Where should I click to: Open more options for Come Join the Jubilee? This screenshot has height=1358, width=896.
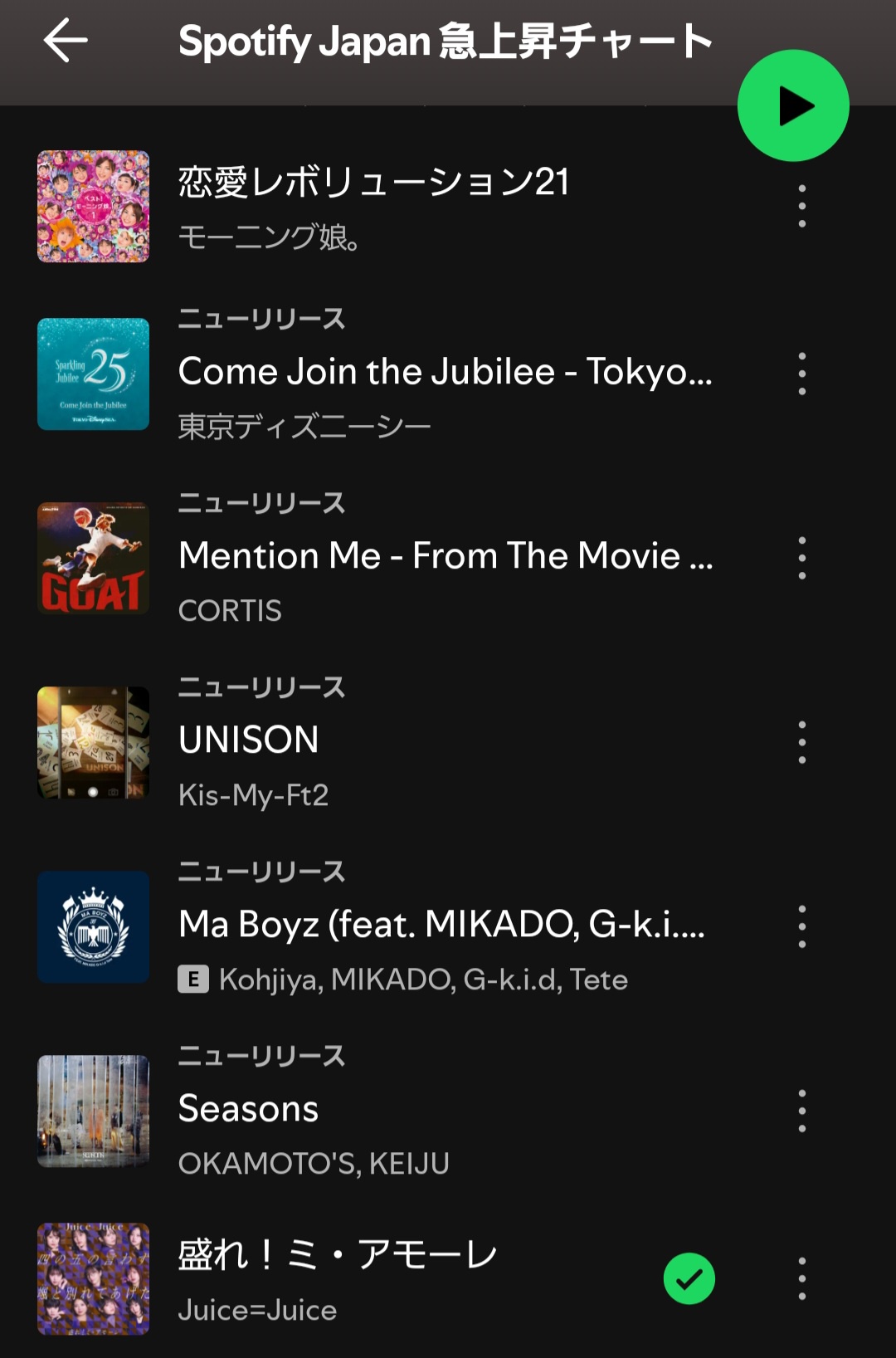801,374
